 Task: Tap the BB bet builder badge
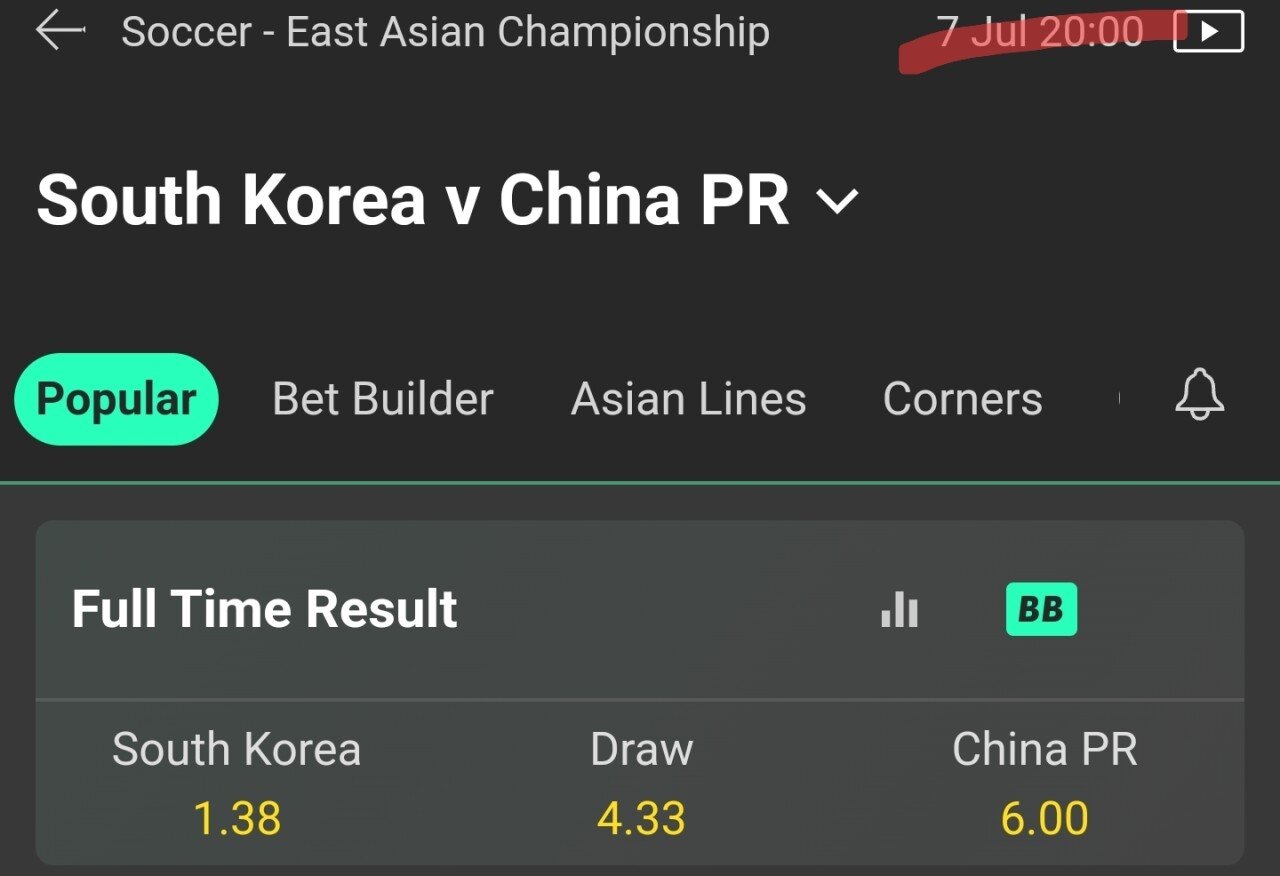tap(1041, 609)
